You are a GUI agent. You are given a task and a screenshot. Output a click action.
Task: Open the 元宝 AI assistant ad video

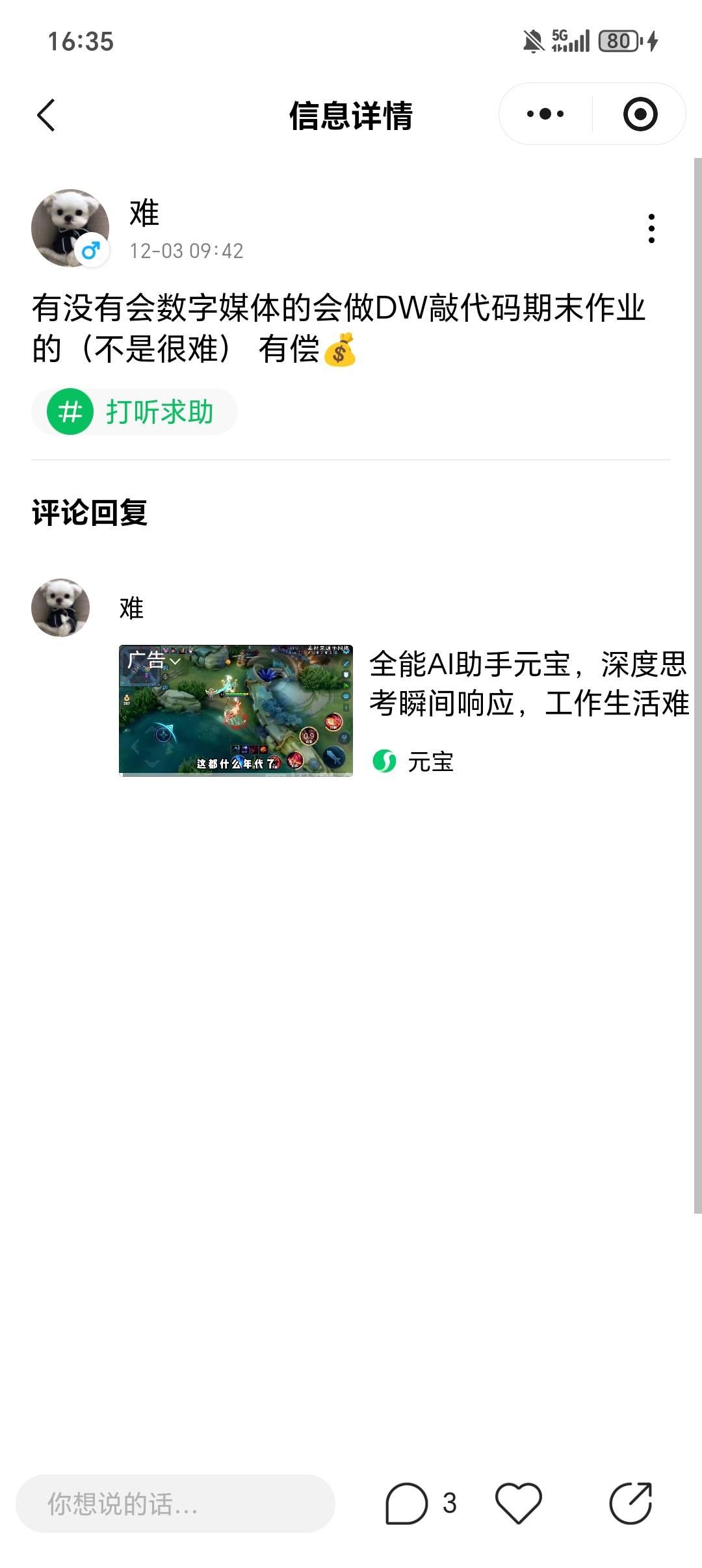click(236, 710)
